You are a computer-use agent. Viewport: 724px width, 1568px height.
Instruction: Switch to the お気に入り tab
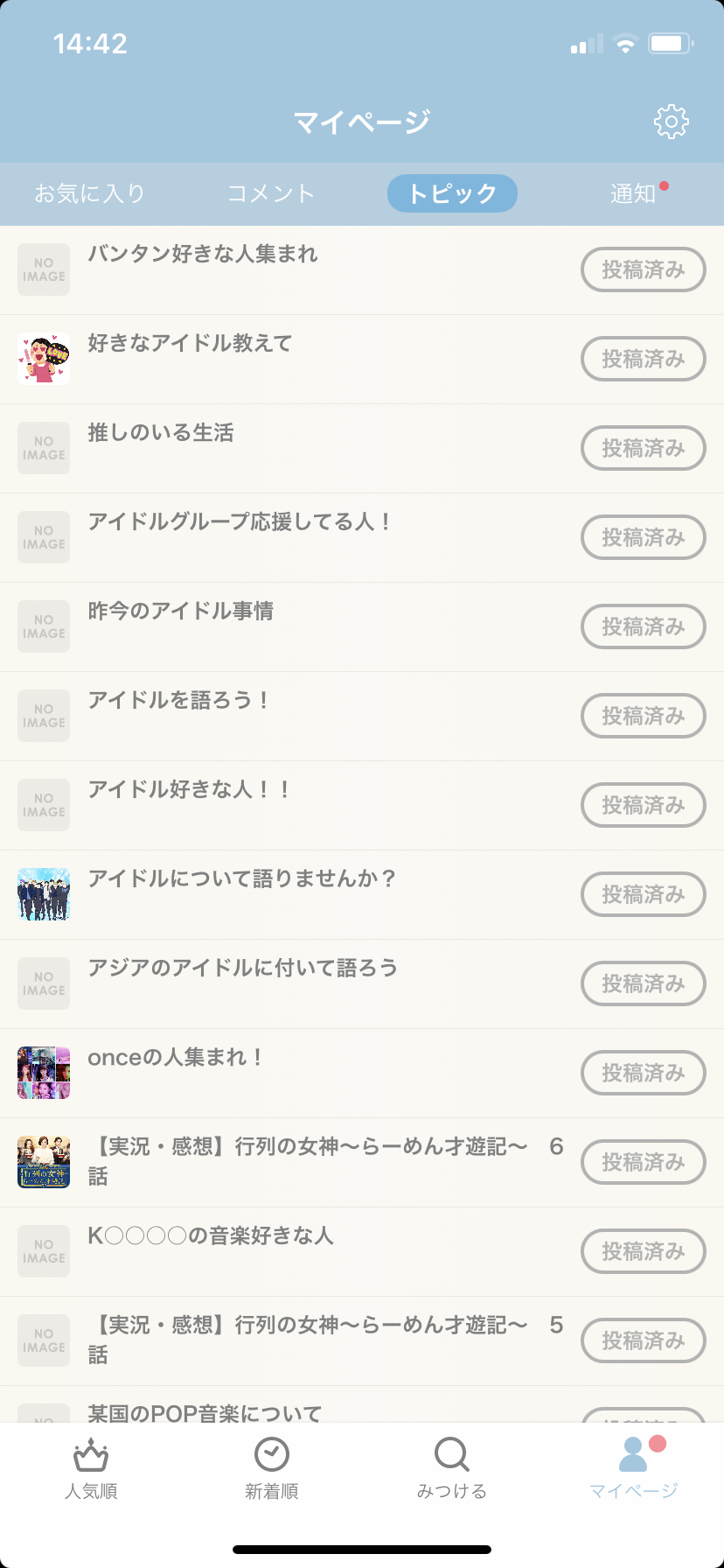pos(90,193)
